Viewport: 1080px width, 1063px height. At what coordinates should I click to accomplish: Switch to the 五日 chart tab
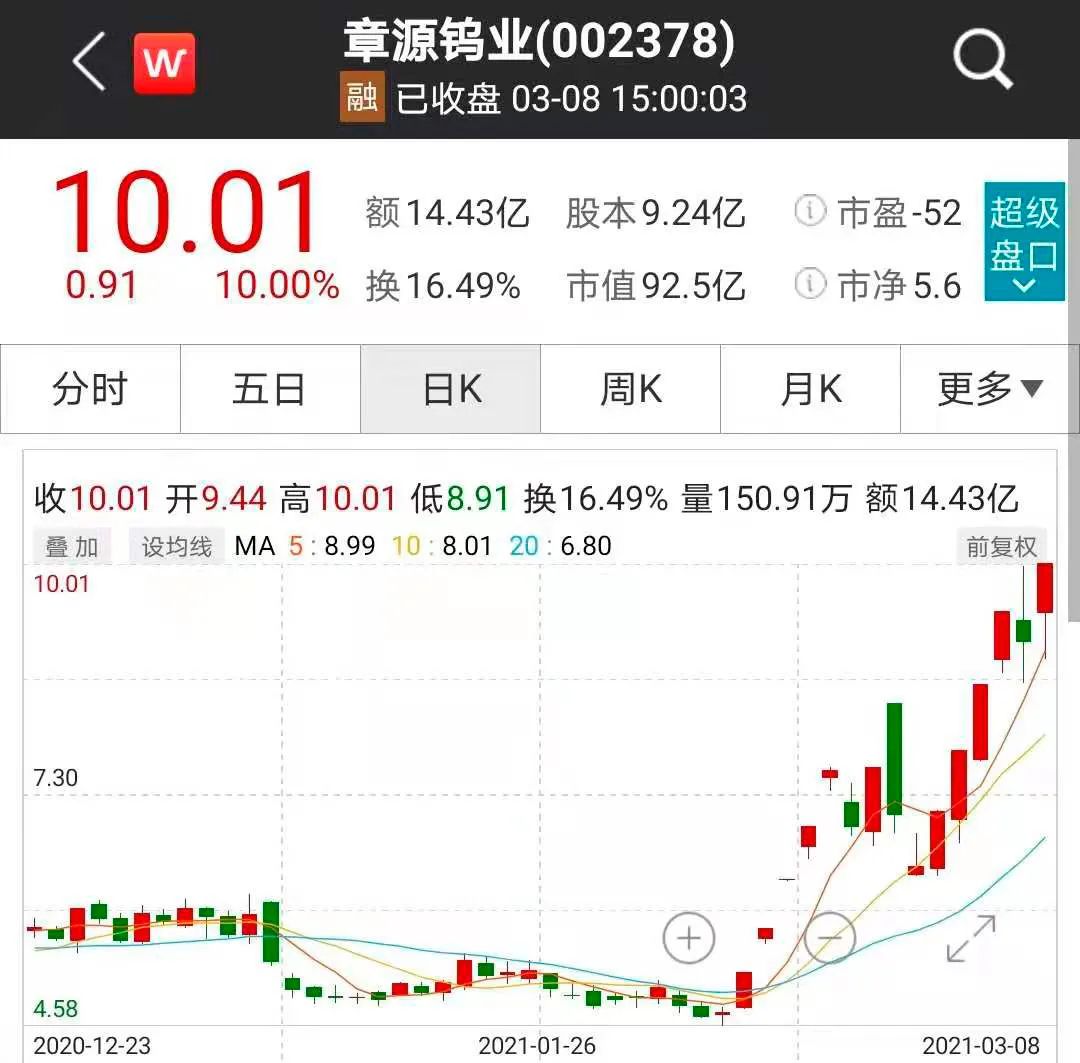point(270,389)
